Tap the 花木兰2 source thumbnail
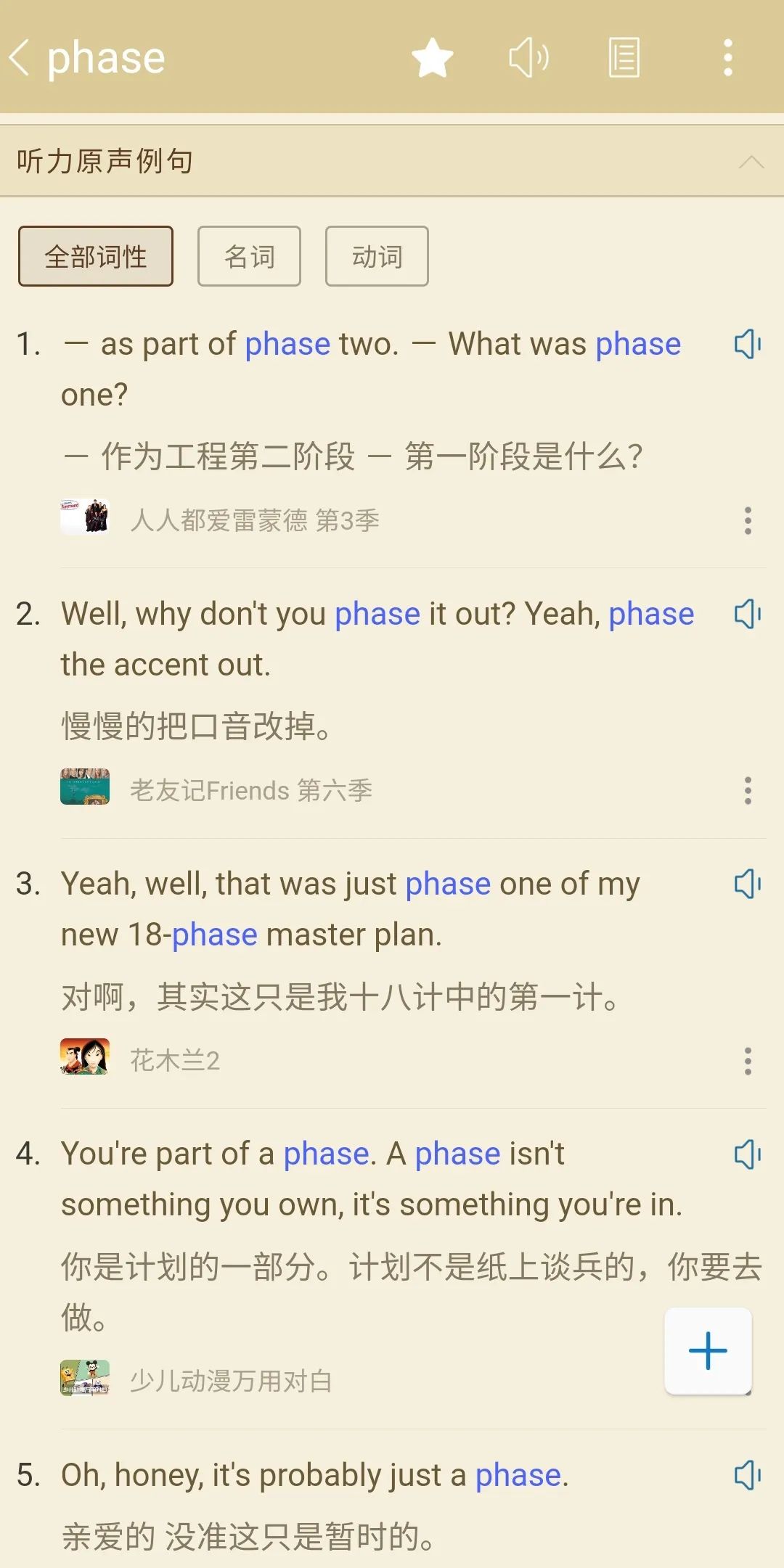The image size is (784, 1568). click(84, 1060)
